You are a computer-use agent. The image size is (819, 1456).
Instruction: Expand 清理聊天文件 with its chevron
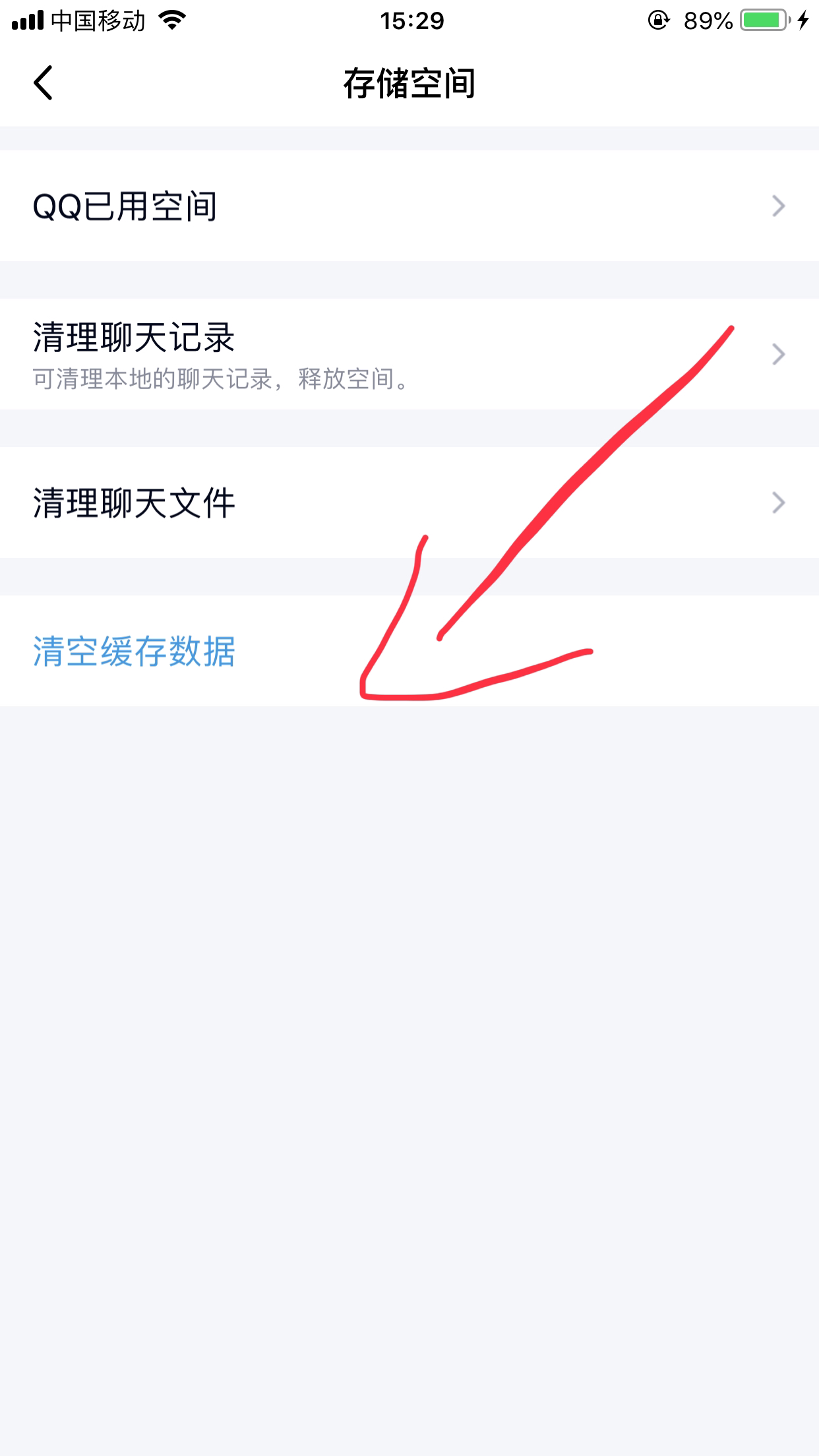[778, 502]
